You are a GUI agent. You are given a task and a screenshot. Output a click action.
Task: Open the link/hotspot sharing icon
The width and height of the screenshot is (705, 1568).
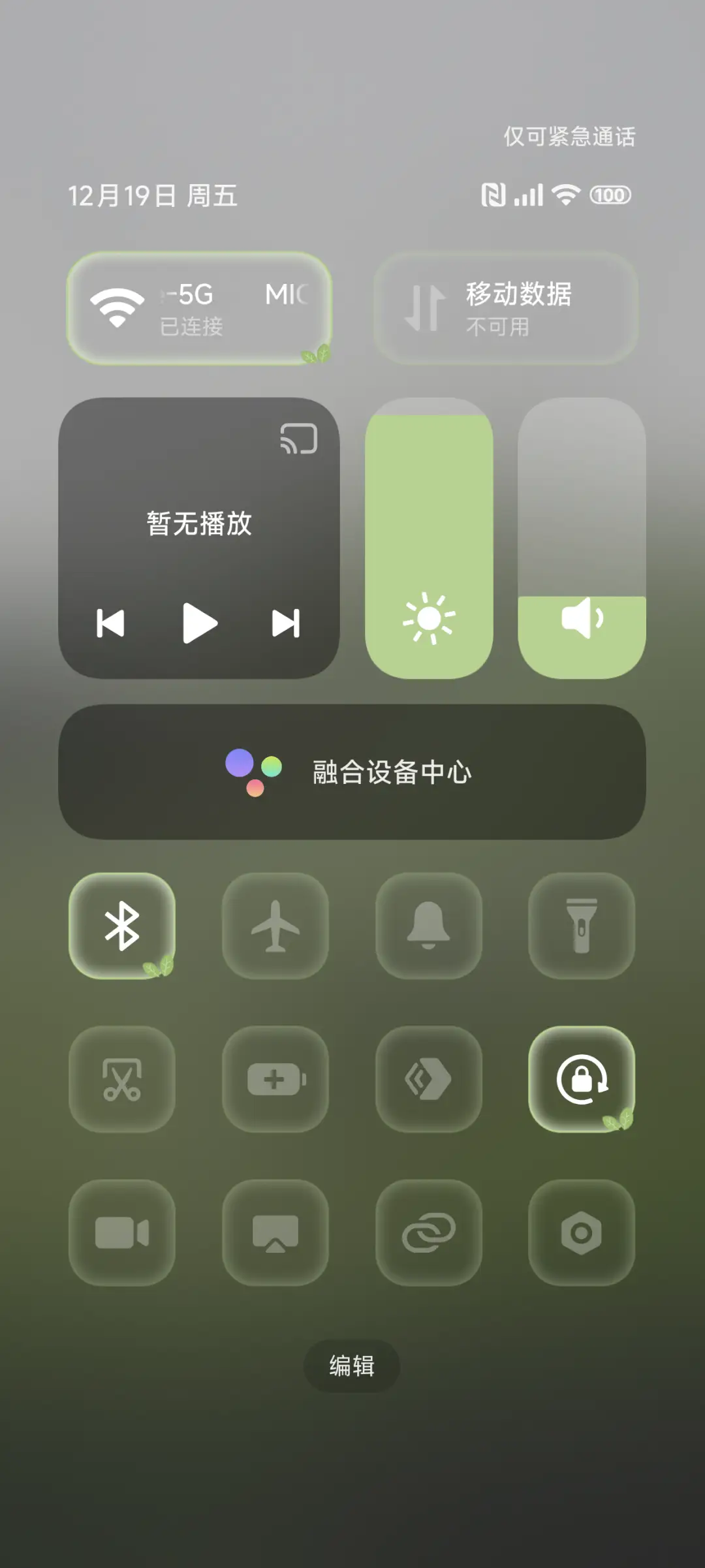(x=430, y=1234)
